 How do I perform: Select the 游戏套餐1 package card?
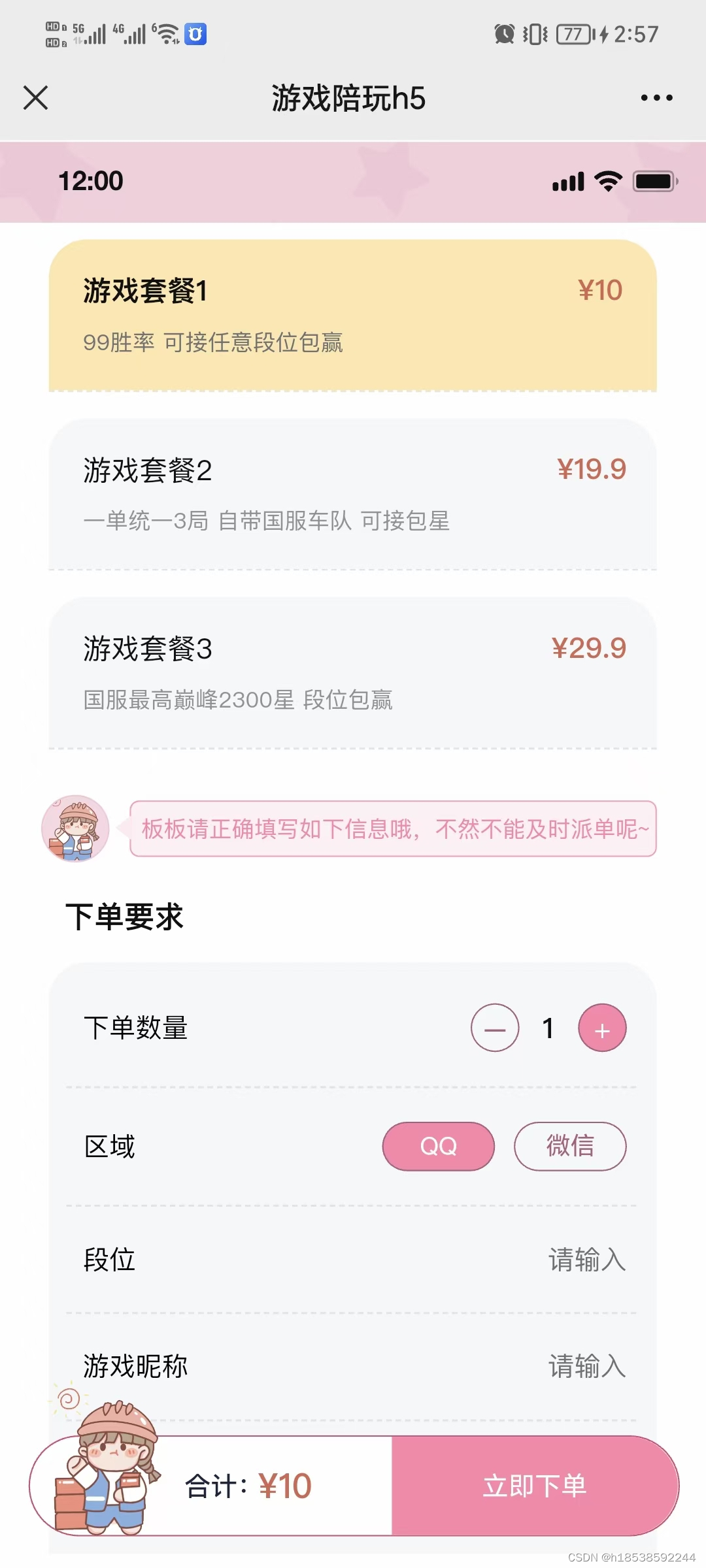(x=353, y=316)
